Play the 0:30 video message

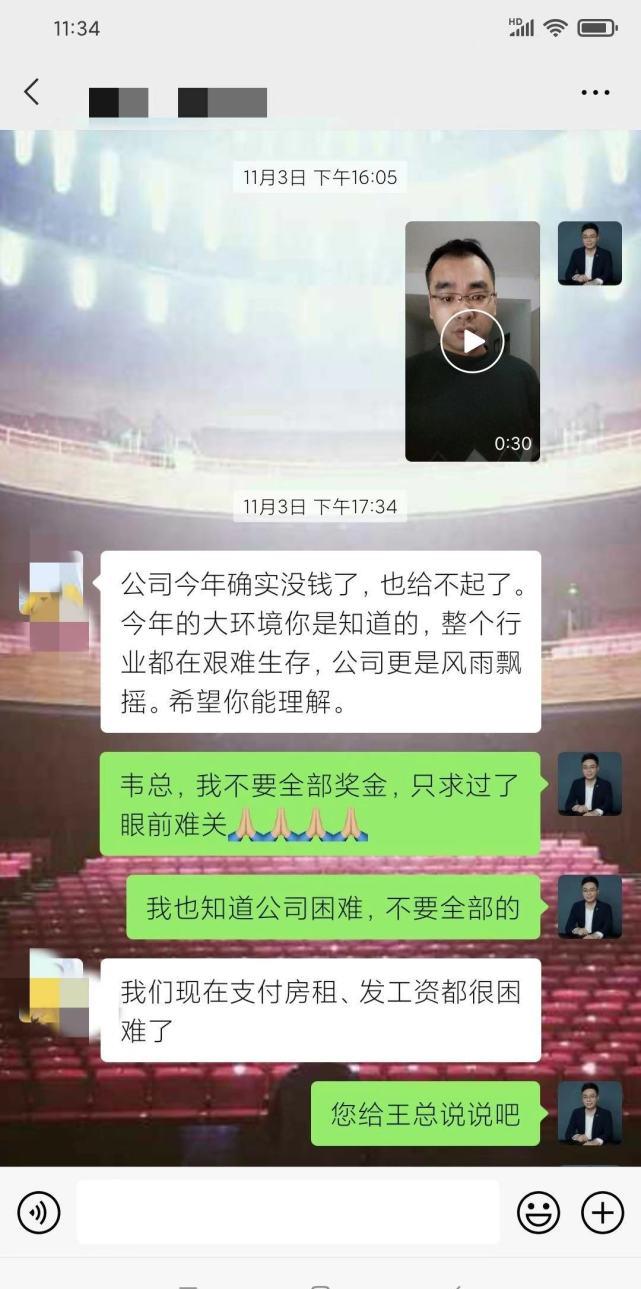(x=472, y=341)
